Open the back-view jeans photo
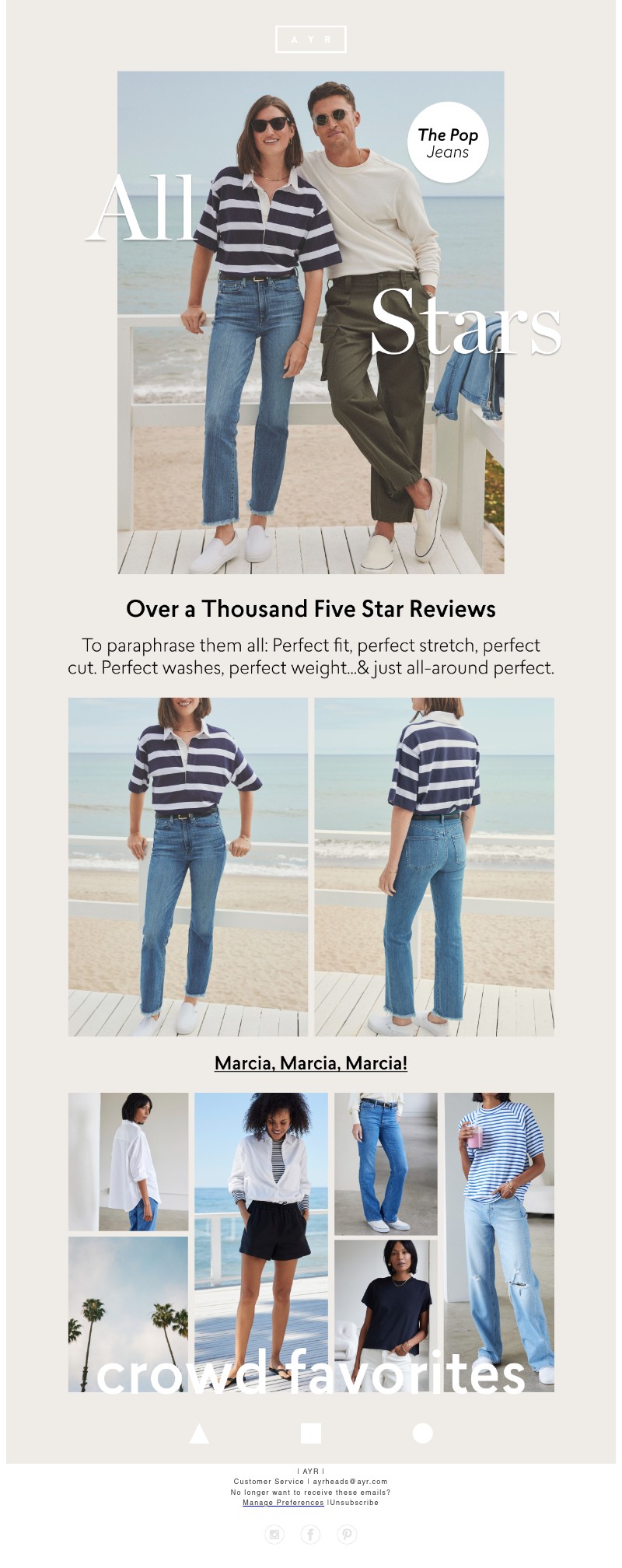Image resolution: width=622 pixels, height=1568 pixels. (434, 866)
